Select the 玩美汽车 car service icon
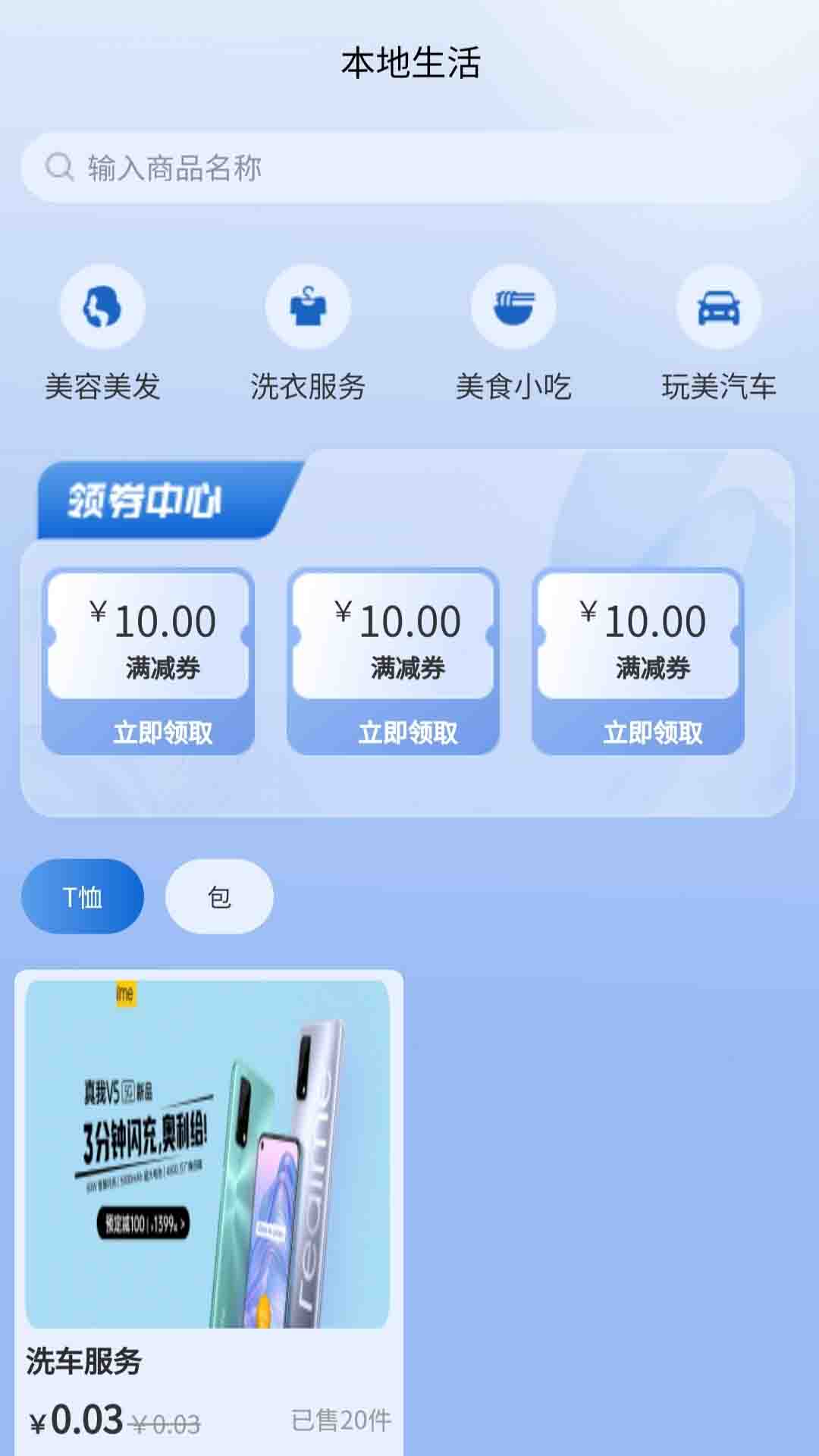This screenshot has width=819, height=1456. pos(718,306)
